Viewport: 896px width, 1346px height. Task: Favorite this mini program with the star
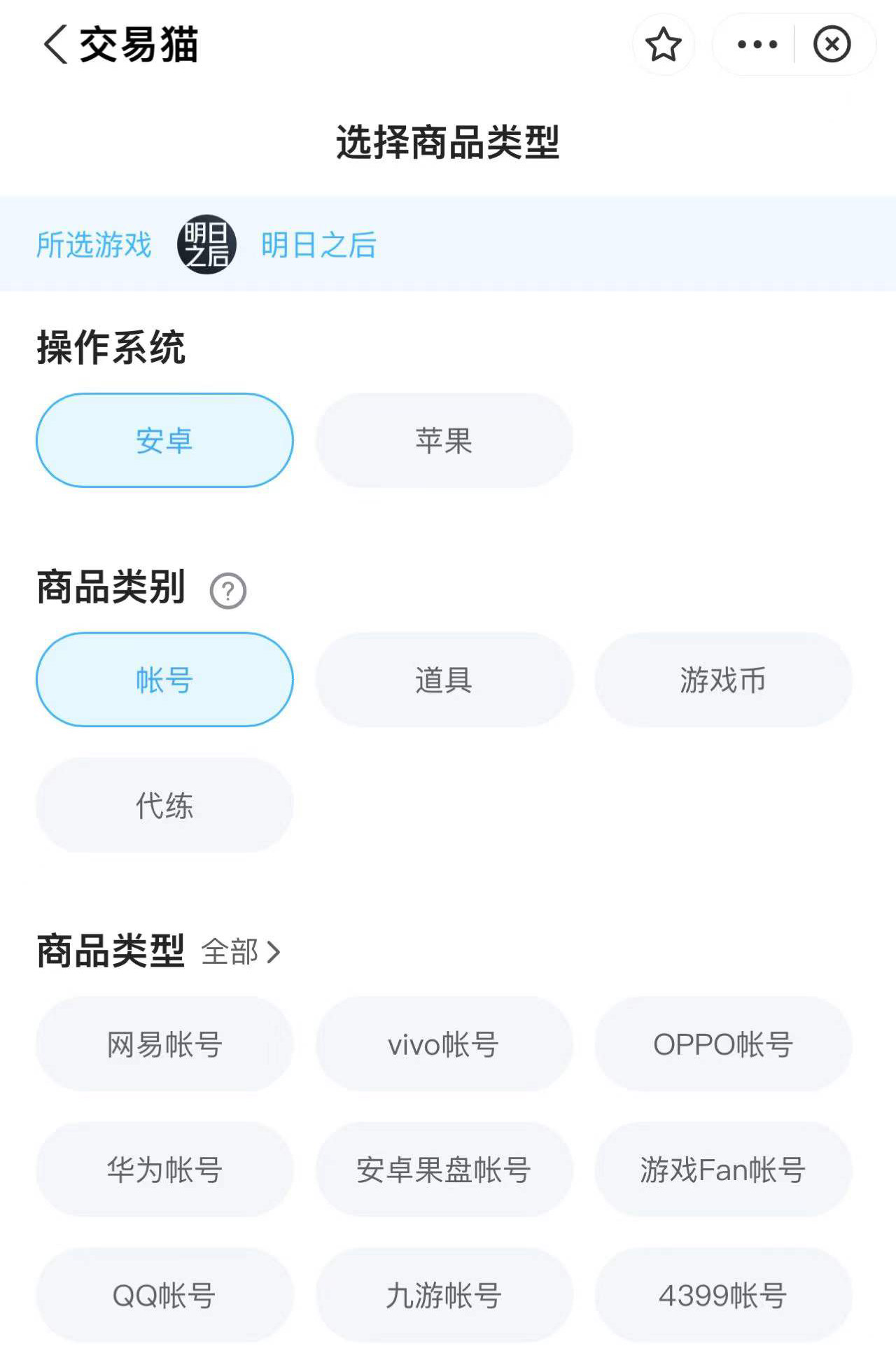[x=663, y=45]
